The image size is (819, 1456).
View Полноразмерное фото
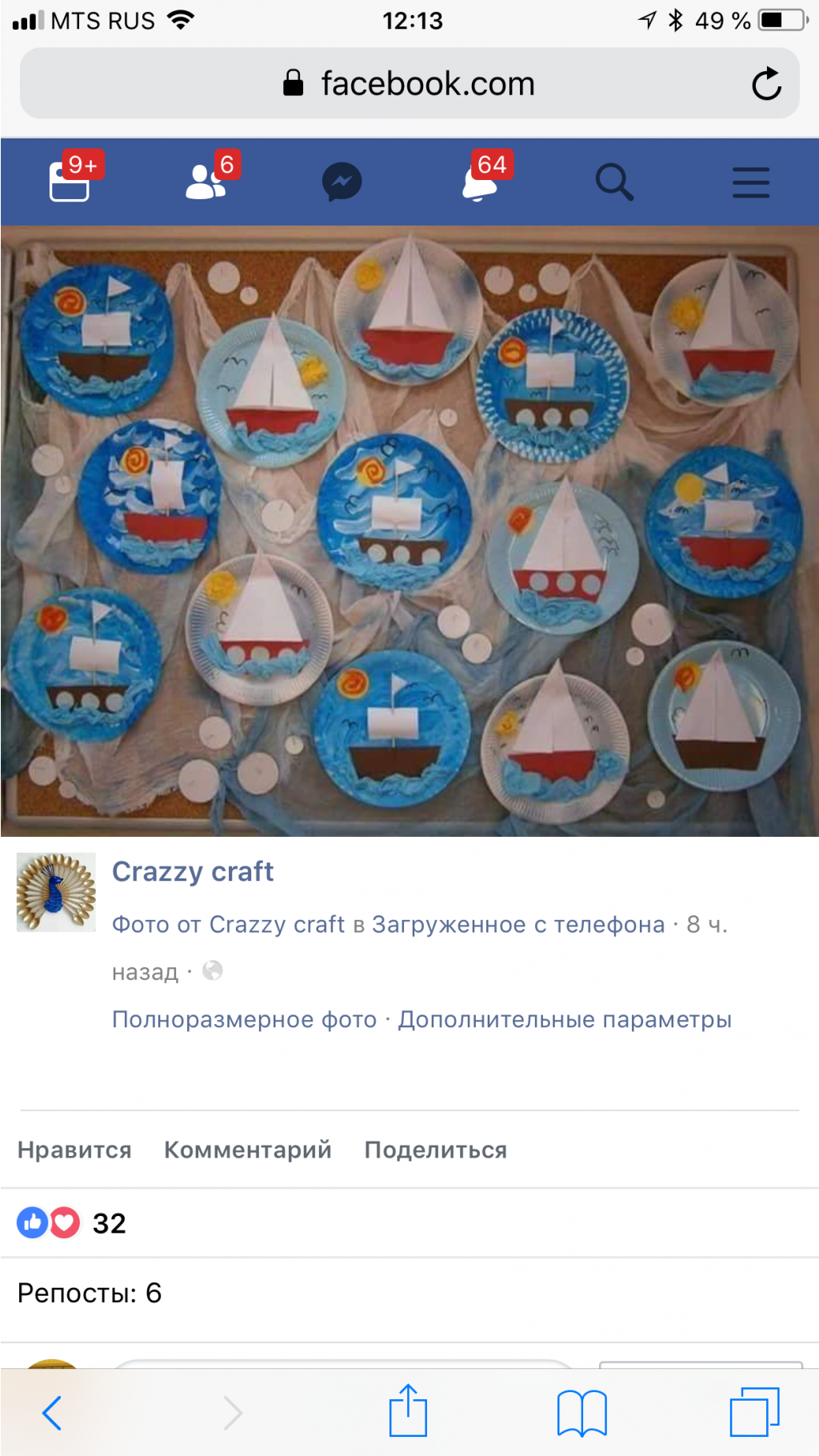tap(244, 1020)
